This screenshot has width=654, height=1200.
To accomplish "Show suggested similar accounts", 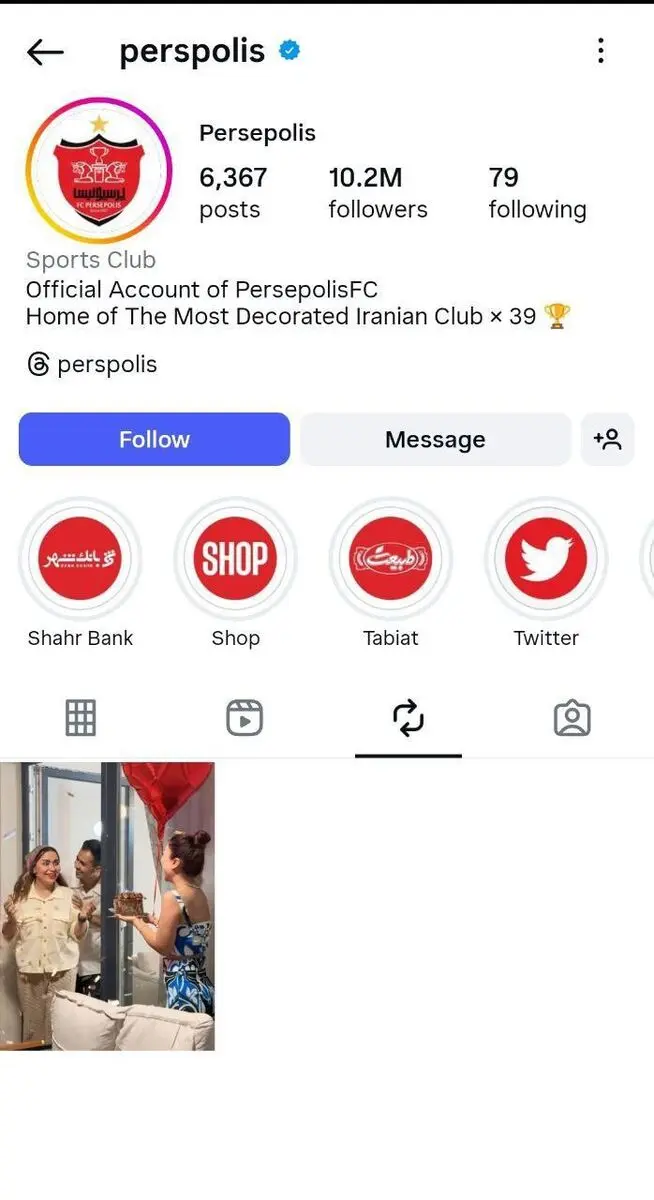I will (x=607, y=440).
